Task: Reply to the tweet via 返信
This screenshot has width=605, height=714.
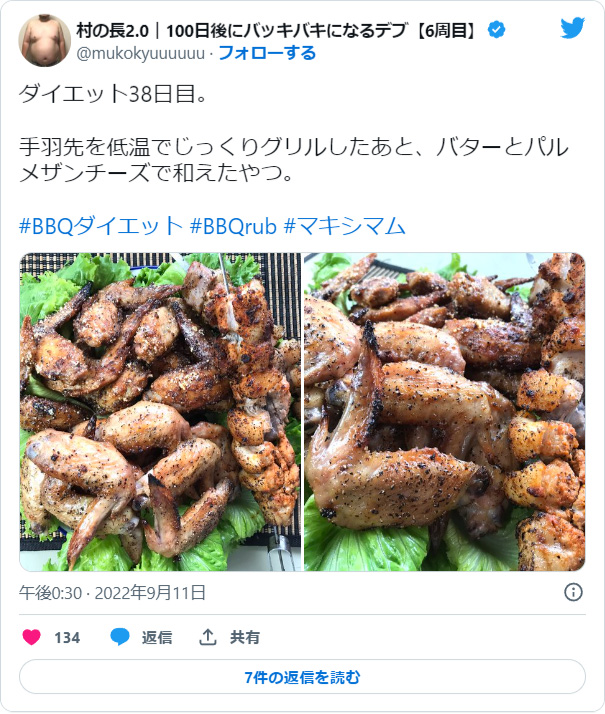Action: (141, 637)
